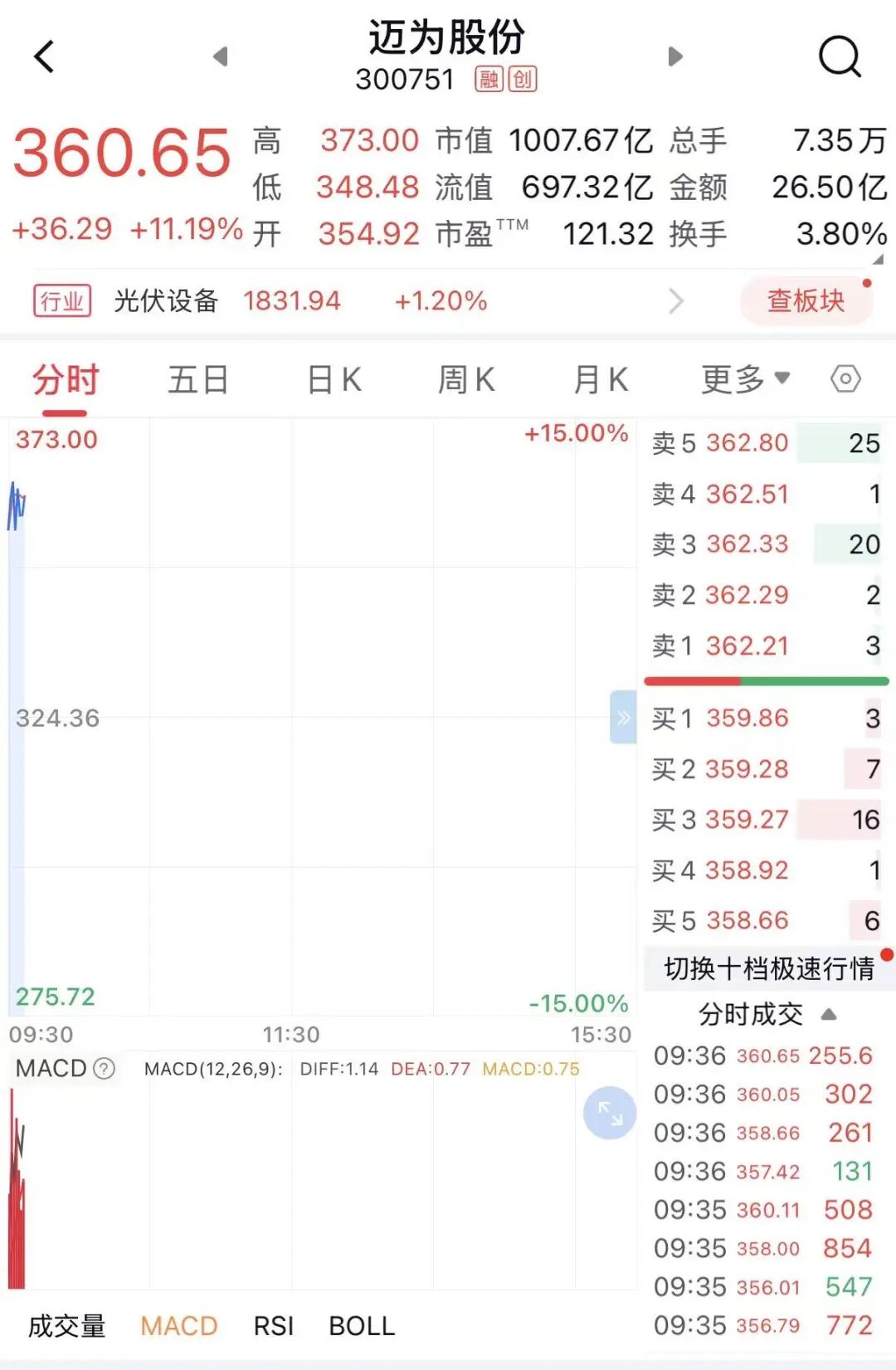Open the MACD help question mark

click(105, 1069)
